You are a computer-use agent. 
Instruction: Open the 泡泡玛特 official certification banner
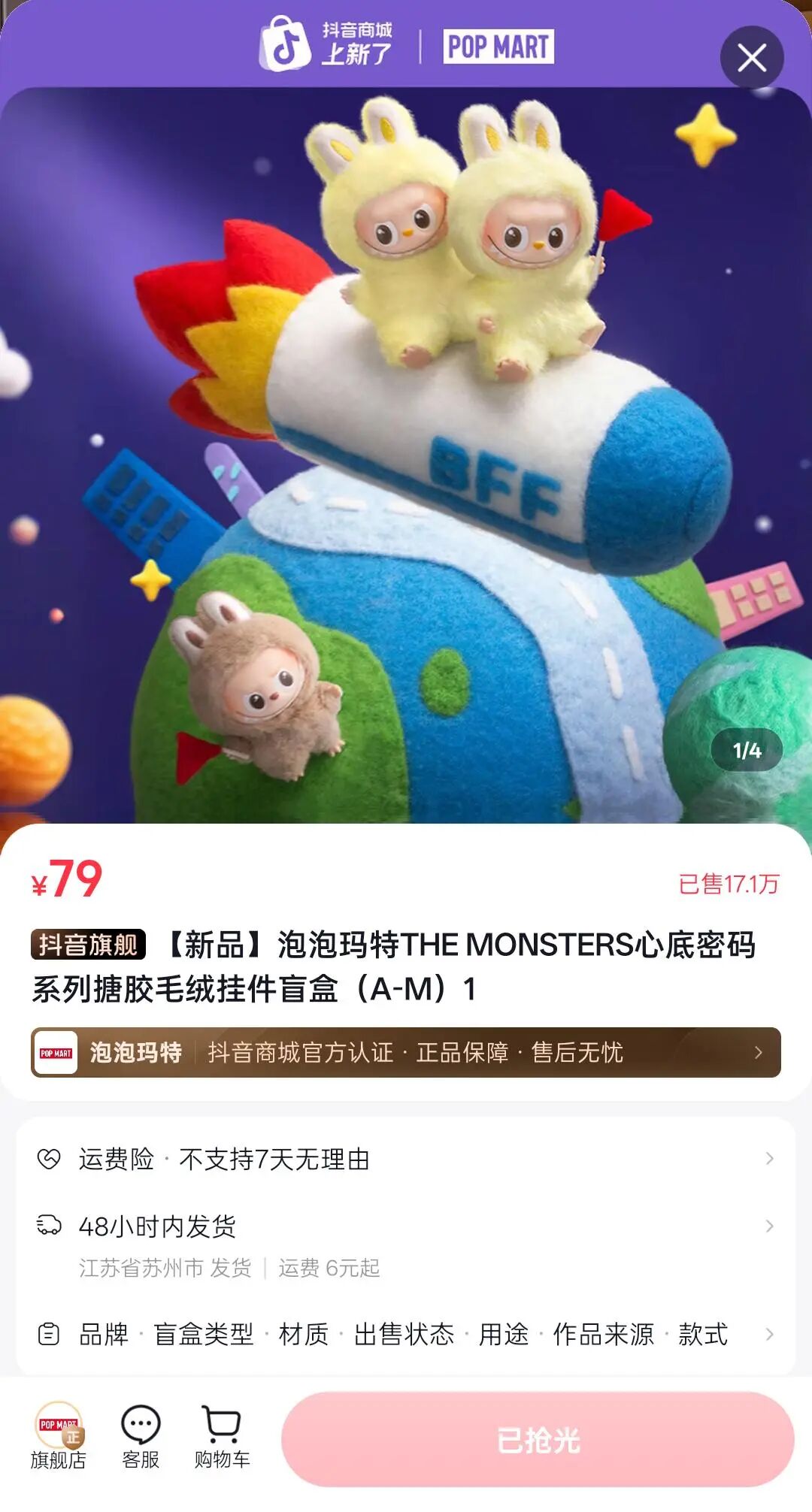406,1052
